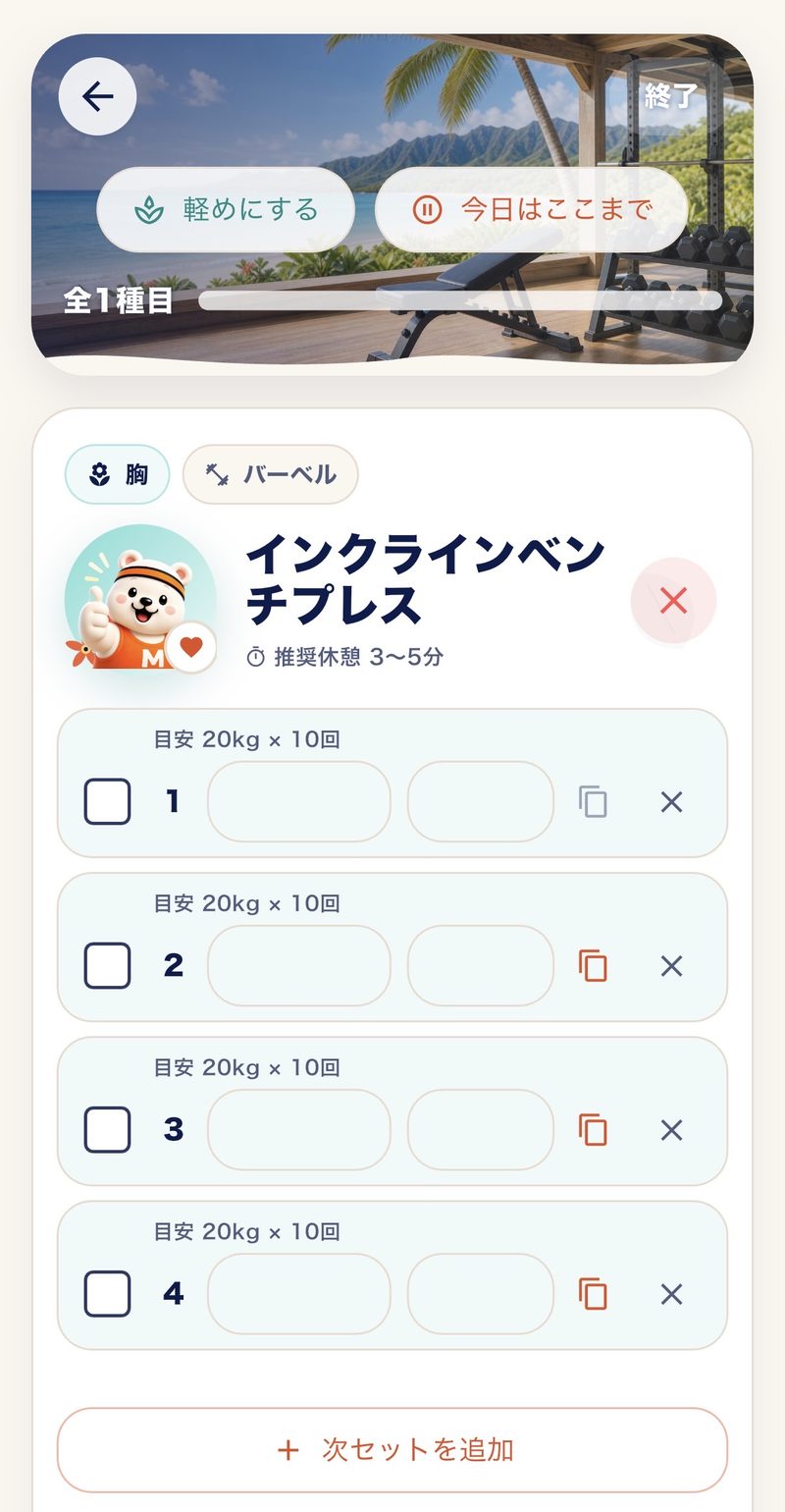Enter weight in set 1's first field
This screenshot has height=1512, width=785.
coord(299,801)
